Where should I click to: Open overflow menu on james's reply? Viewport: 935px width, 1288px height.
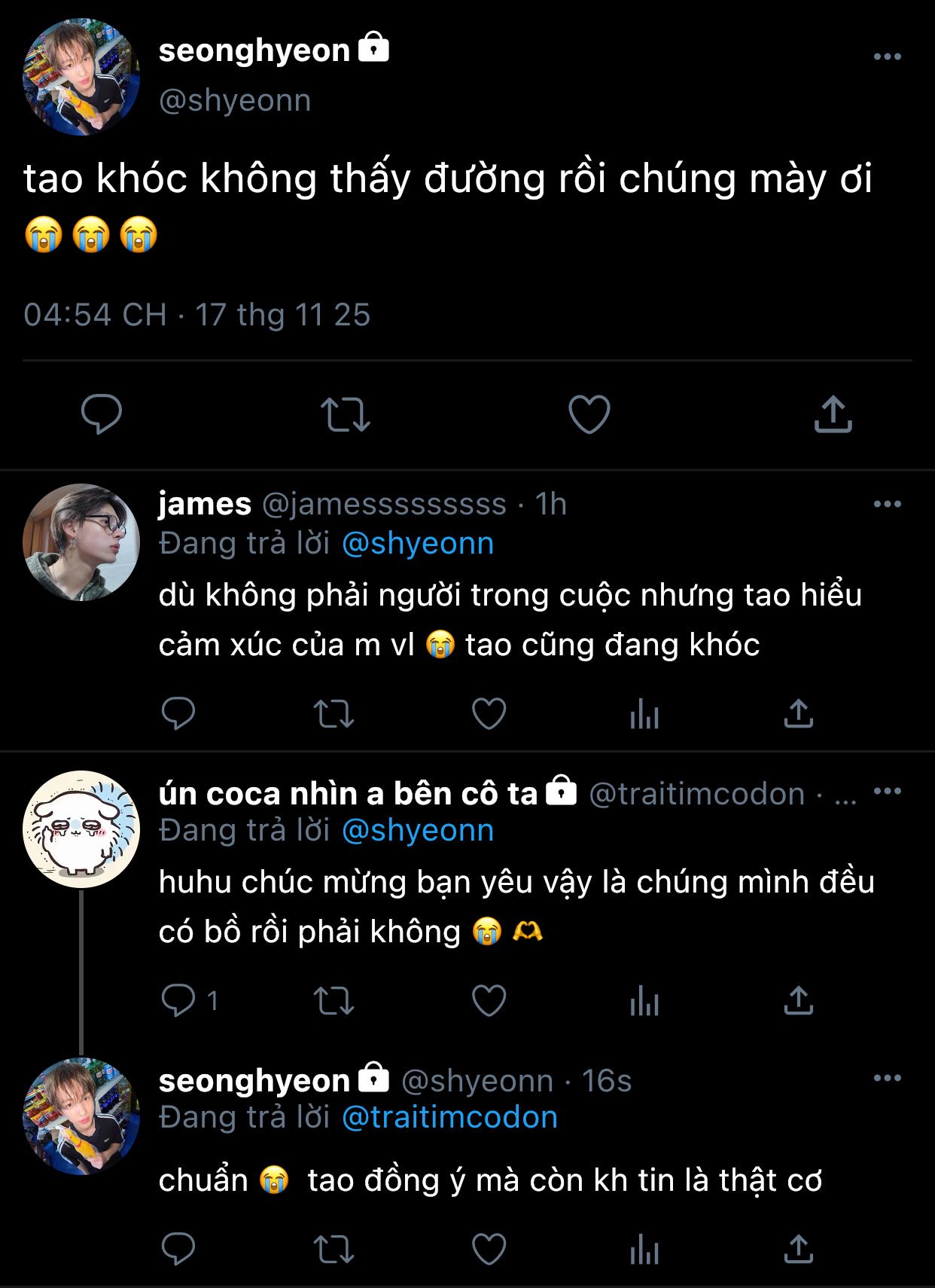(887, 504)
